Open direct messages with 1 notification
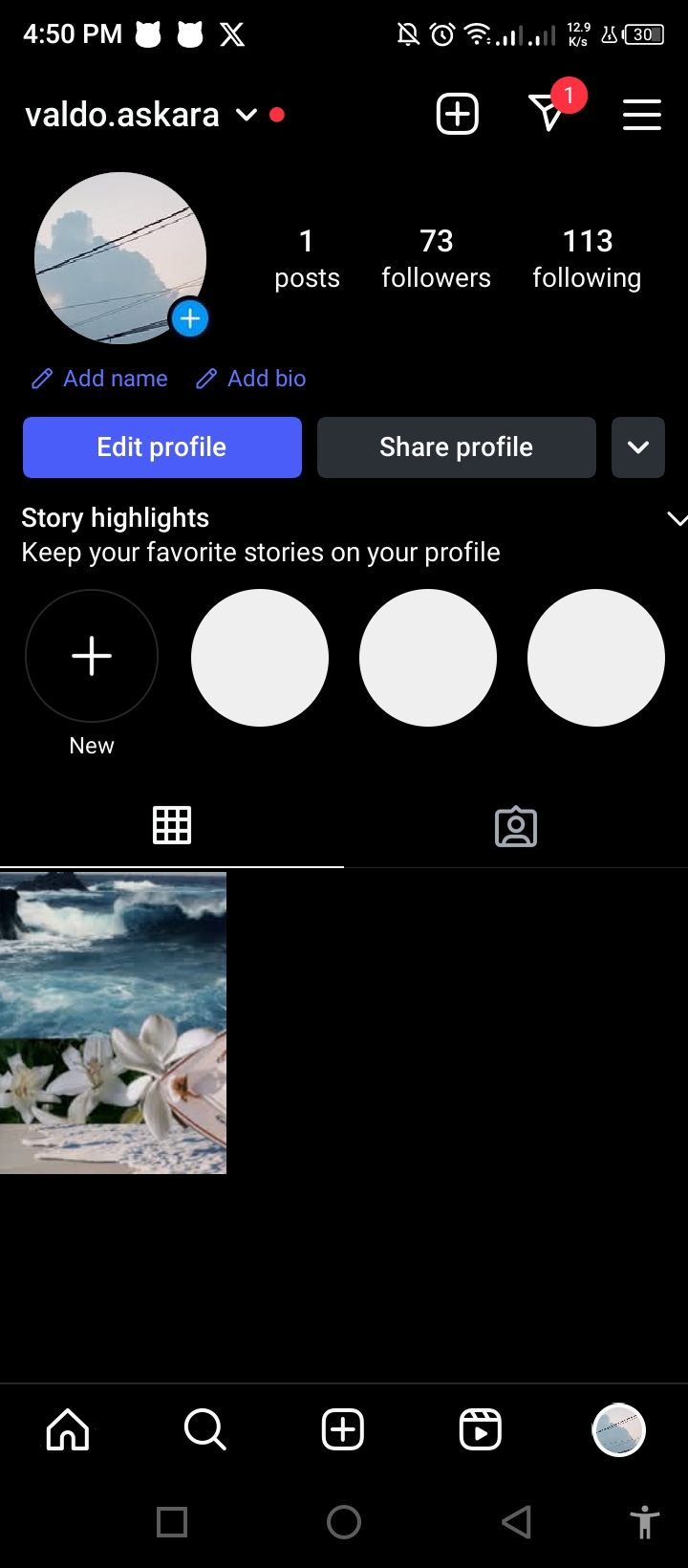This screenshot has height=1568, width=688. [x=548, y=114]
